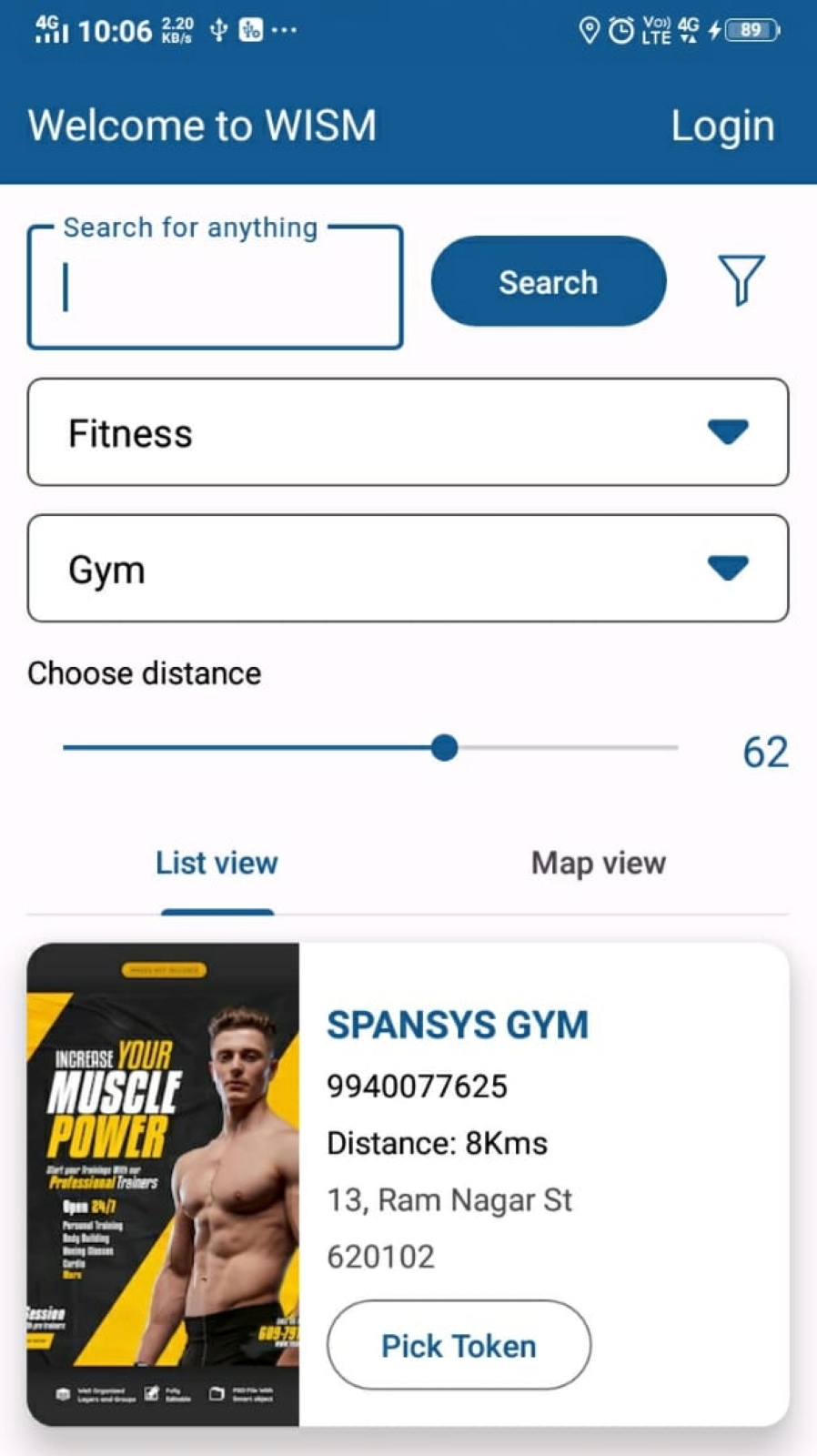This screenshot has height=1456, width=817.
Task: Tap Login in the header
Action: pyautogui.click(x=722, y=126)
